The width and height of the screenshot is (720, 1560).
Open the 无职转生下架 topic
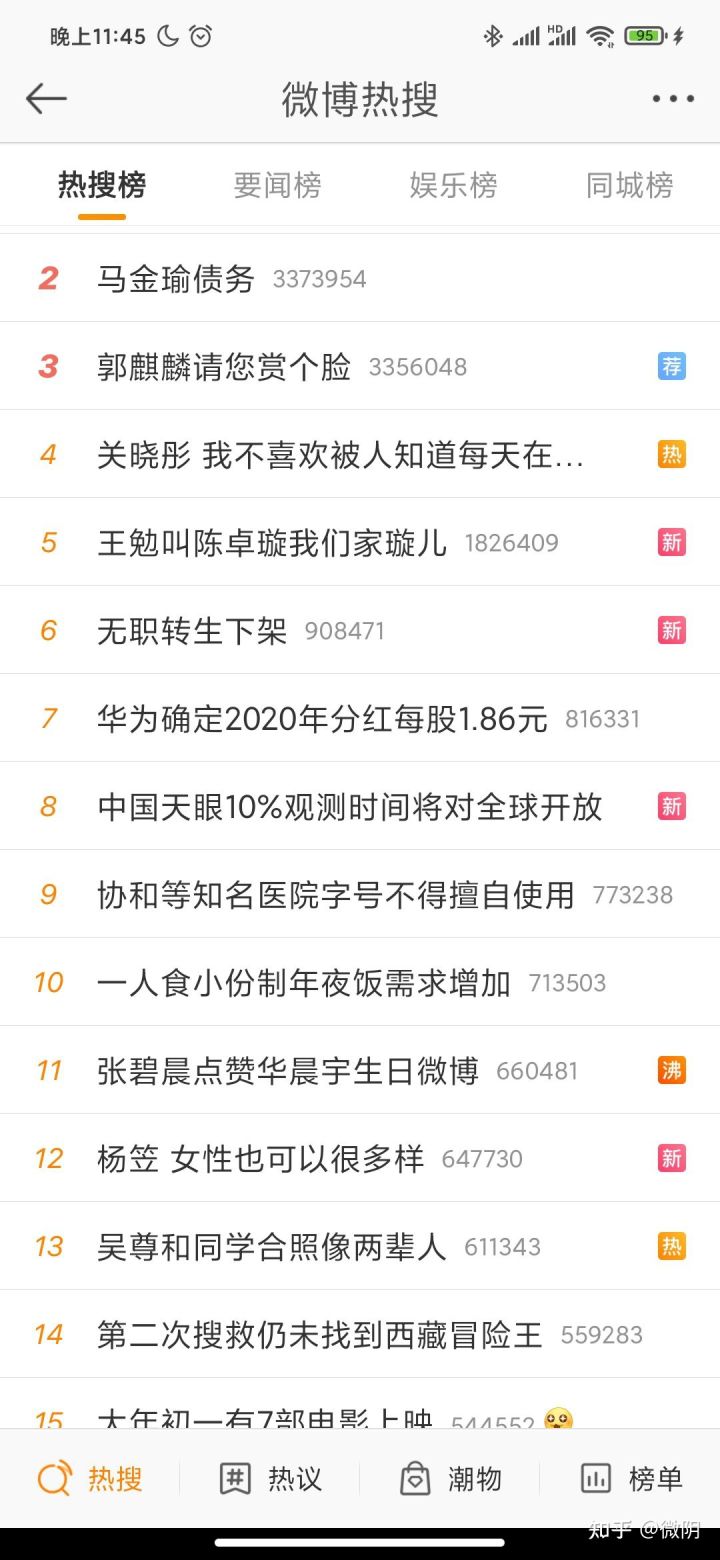[192, 631]
